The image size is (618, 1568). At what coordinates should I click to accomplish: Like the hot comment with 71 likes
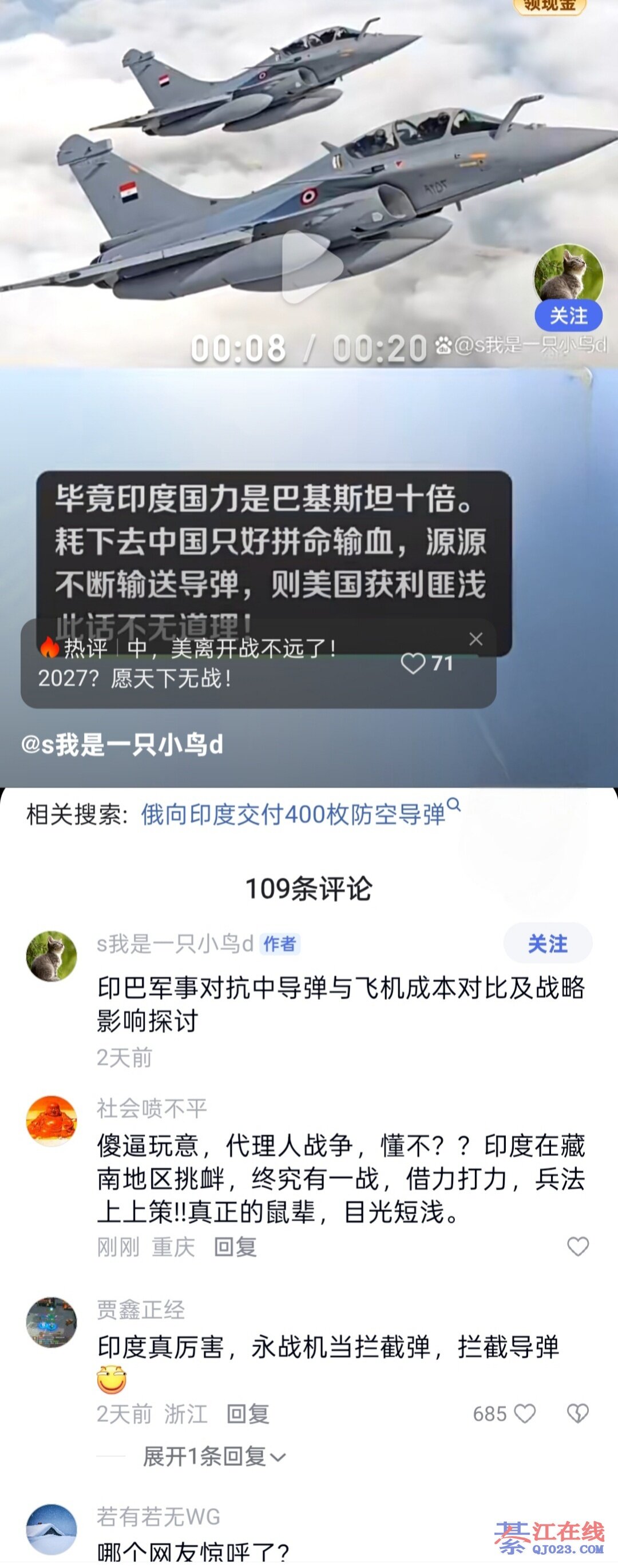click(413, 663)
